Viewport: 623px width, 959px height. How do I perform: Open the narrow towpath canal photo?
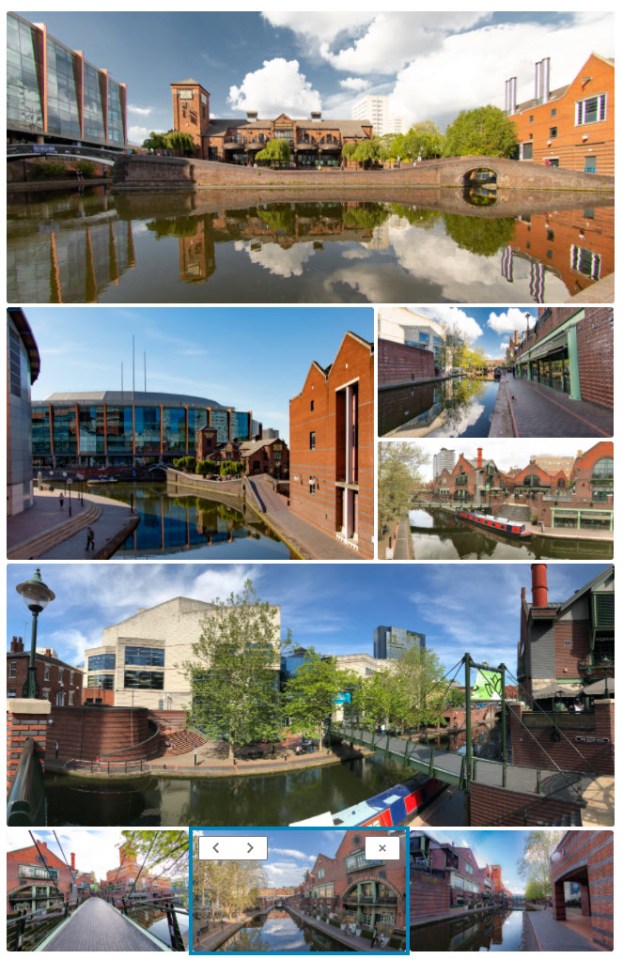click(495, 372)
